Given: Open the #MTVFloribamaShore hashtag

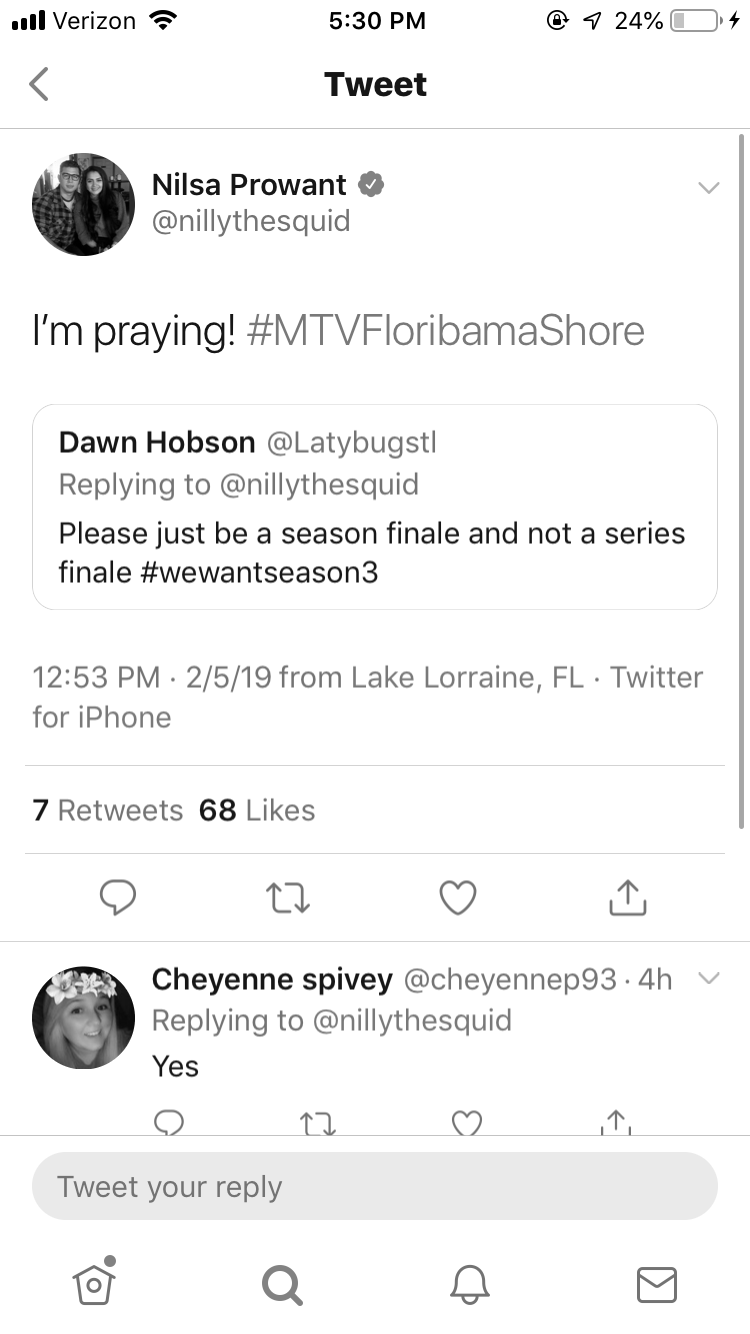Looking at the screenshot, I should 445,331.
